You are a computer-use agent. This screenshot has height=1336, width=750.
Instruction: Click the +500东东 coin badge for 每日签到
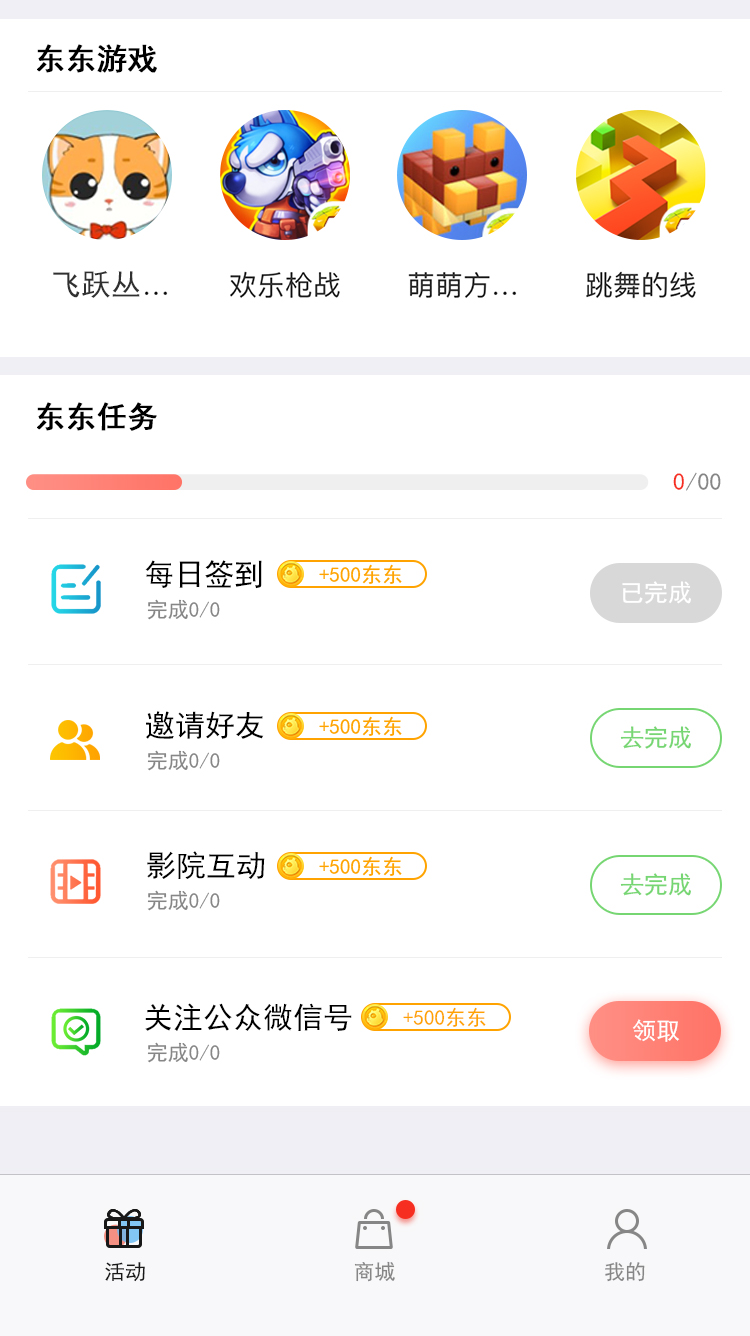click(x=351, y=574)
